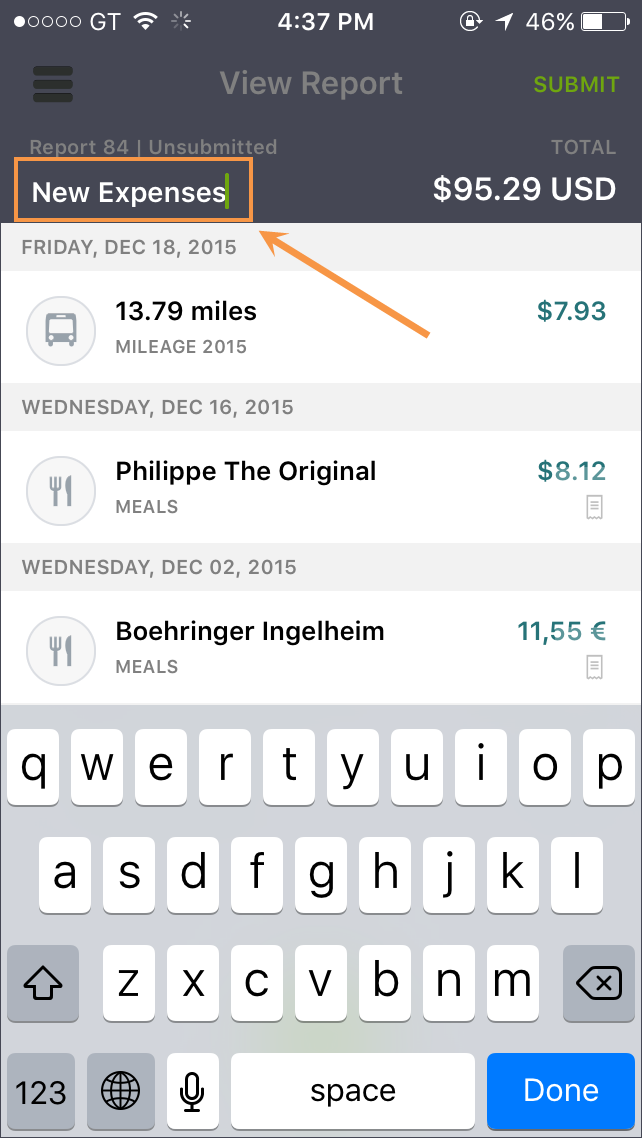The height and width of the screenshot is (1138, 642).
Task: Open the hamburger drawer menu
Action: point(53,84)
